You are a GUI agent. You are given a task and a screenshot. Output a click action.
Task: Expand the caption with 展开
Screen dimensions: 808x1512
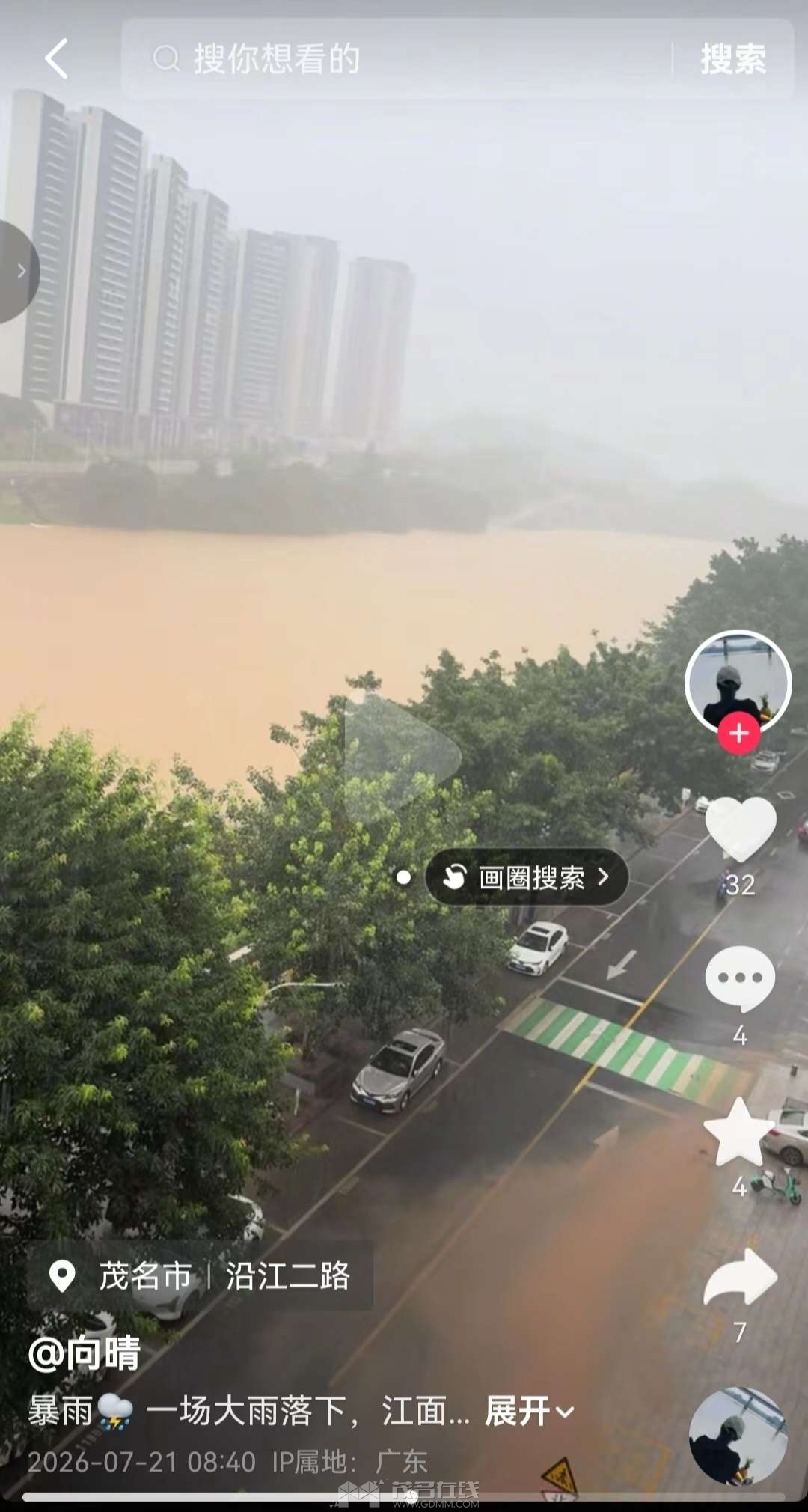tap(529, 1412)
